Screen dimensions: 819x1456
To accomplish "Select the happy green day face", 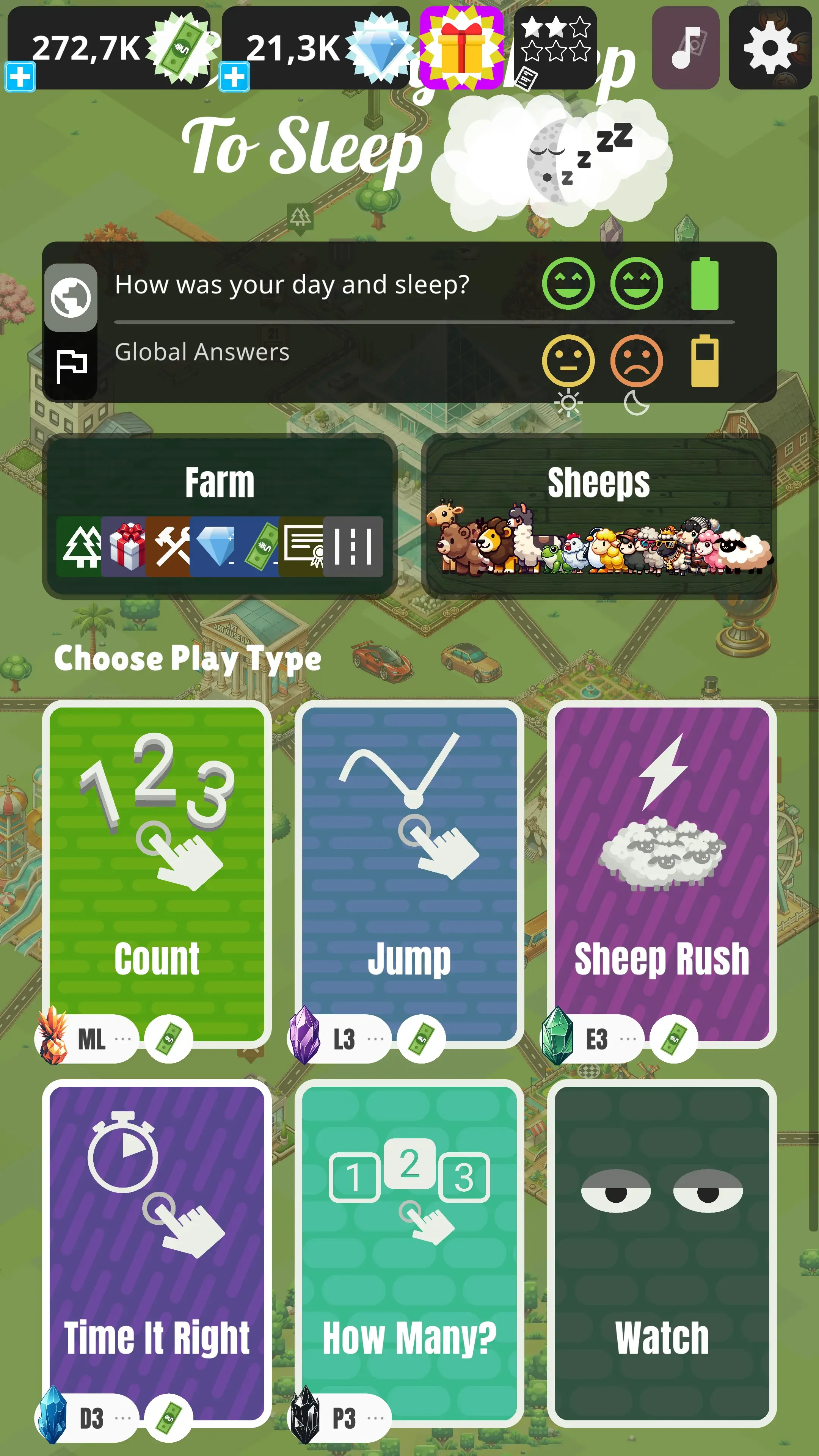I will [x=568, y=283].
